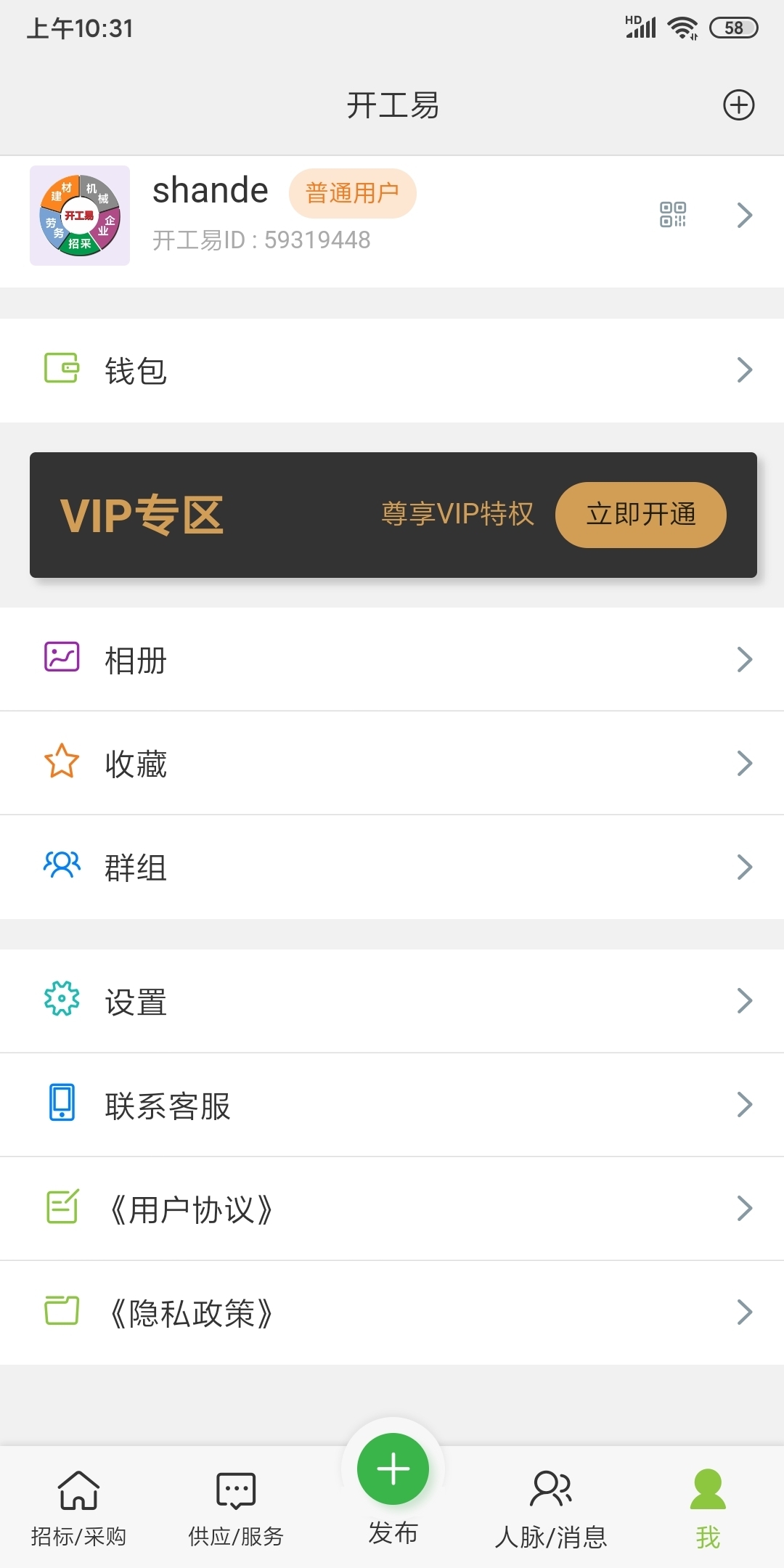Click the photo album (相册) icon
The width and height of the screenshot is (784, 1568).
62,658
